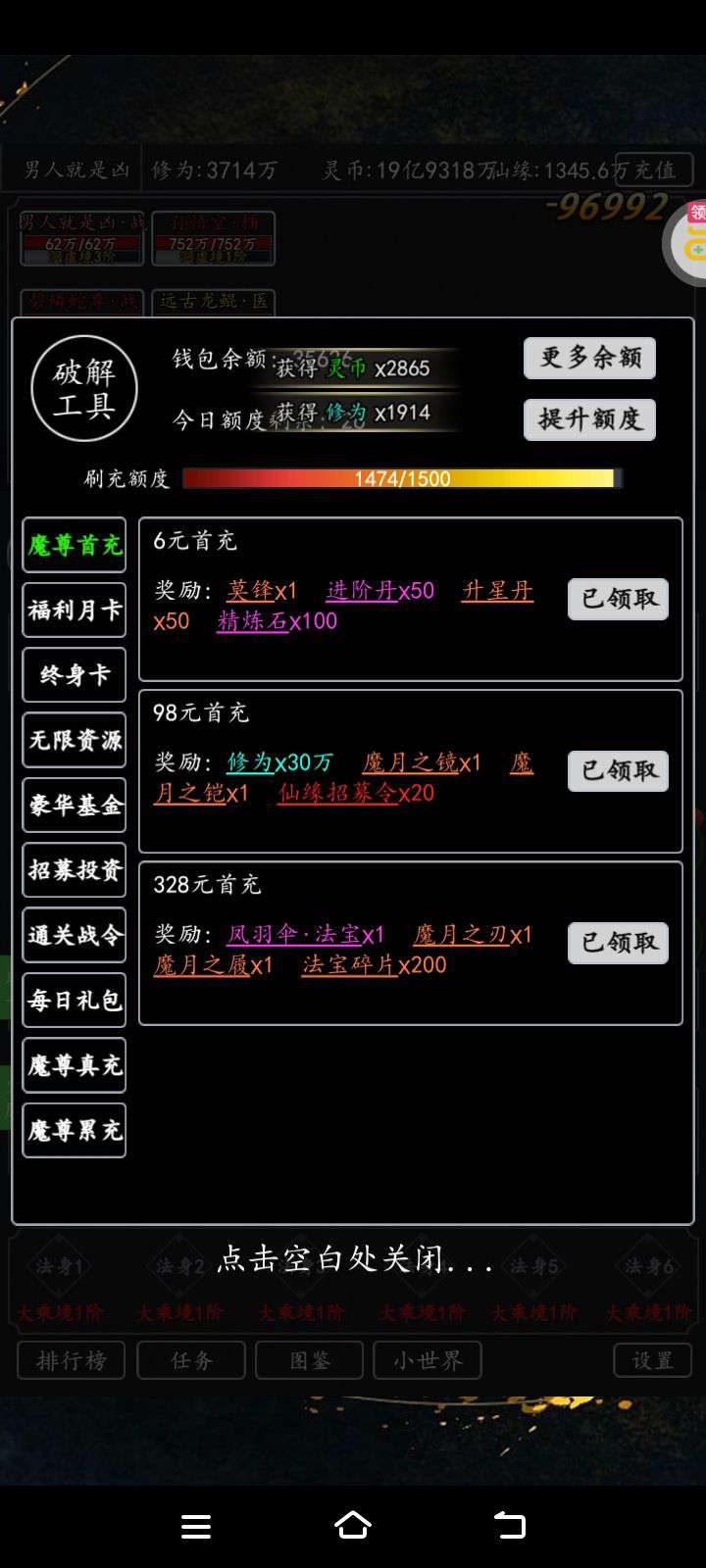Open the 魔尊累充 tab
Viewport: 706px width, 1568px height.
pos(75,1130)
